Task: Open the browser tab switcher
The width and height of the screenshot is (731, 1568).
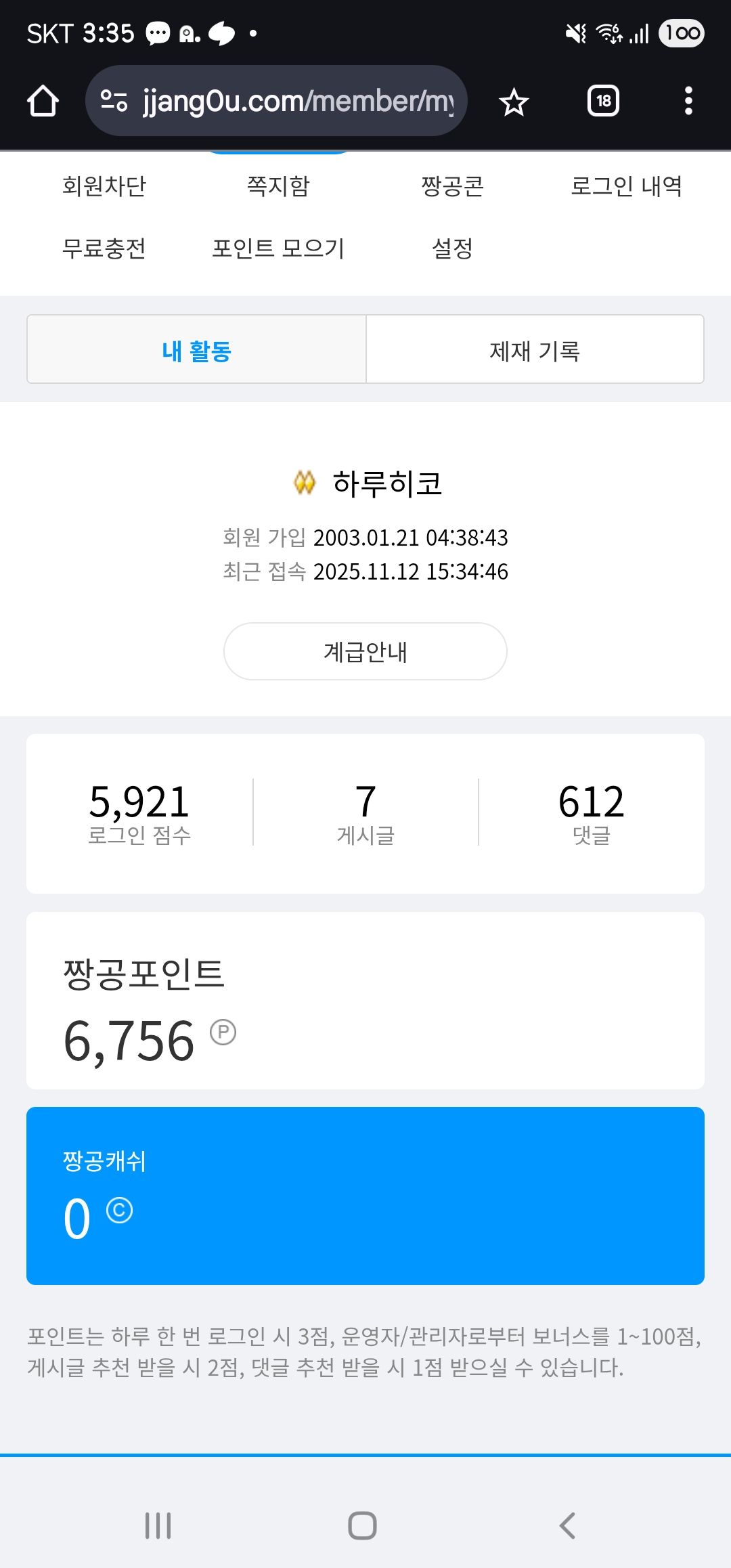Action: coord(603,101)
